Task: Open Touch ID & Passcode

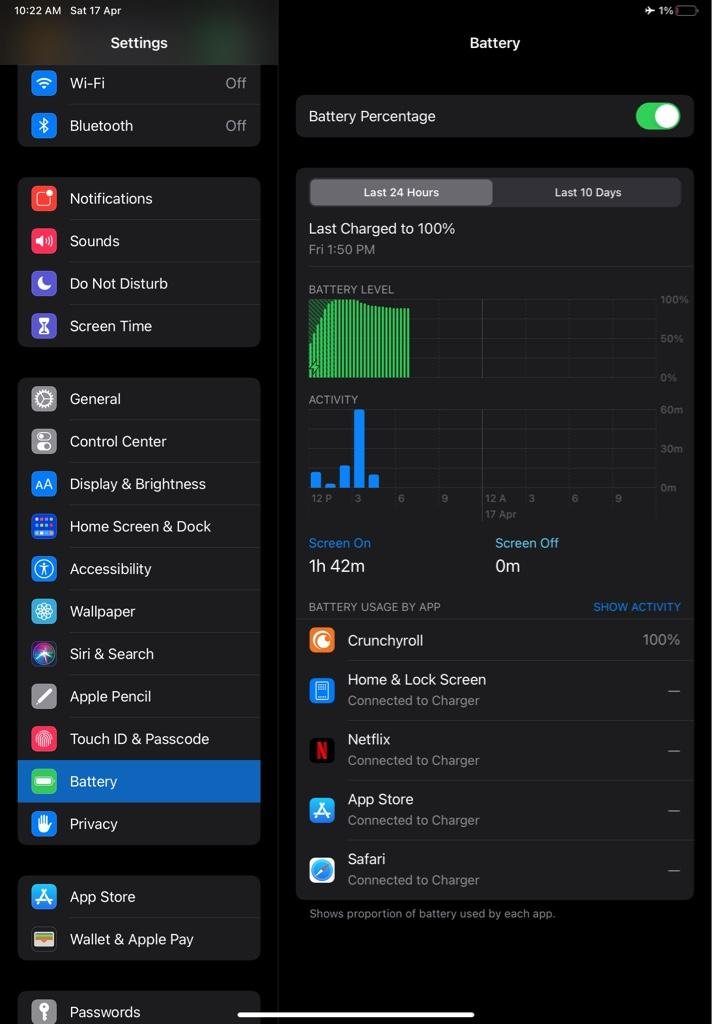Action: point(139,739)
